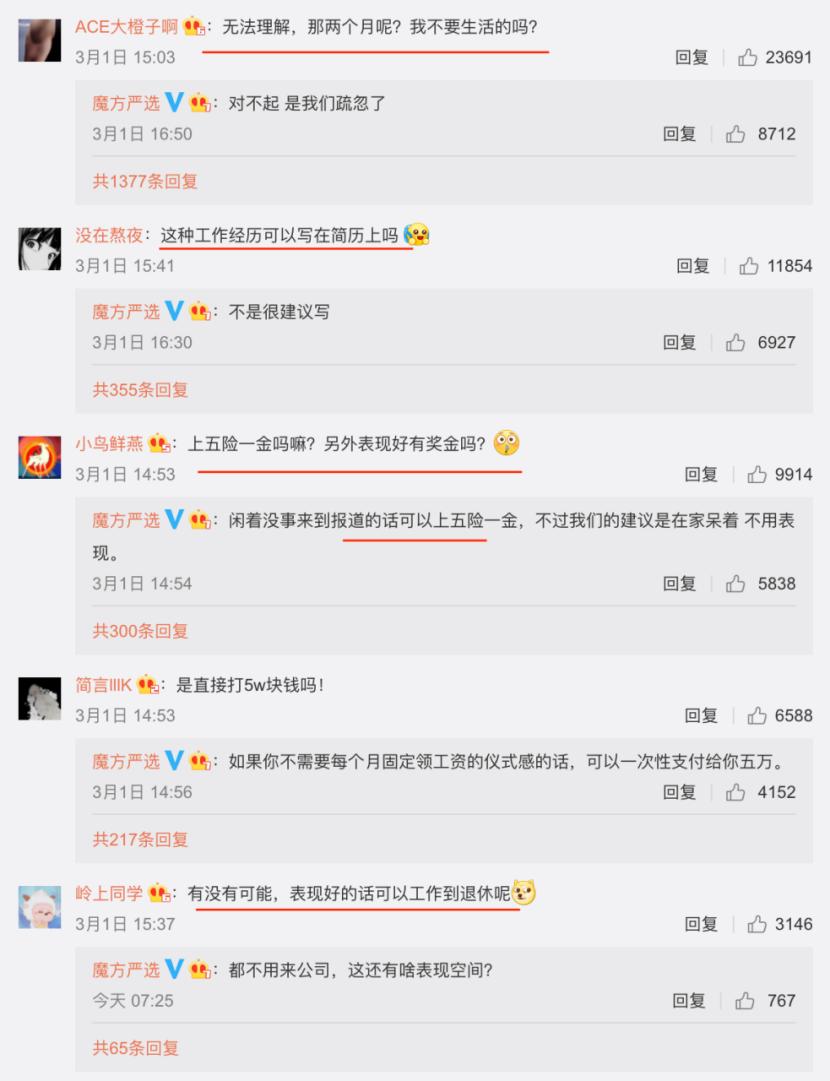Show the 共65条回复 replies

136,1048
